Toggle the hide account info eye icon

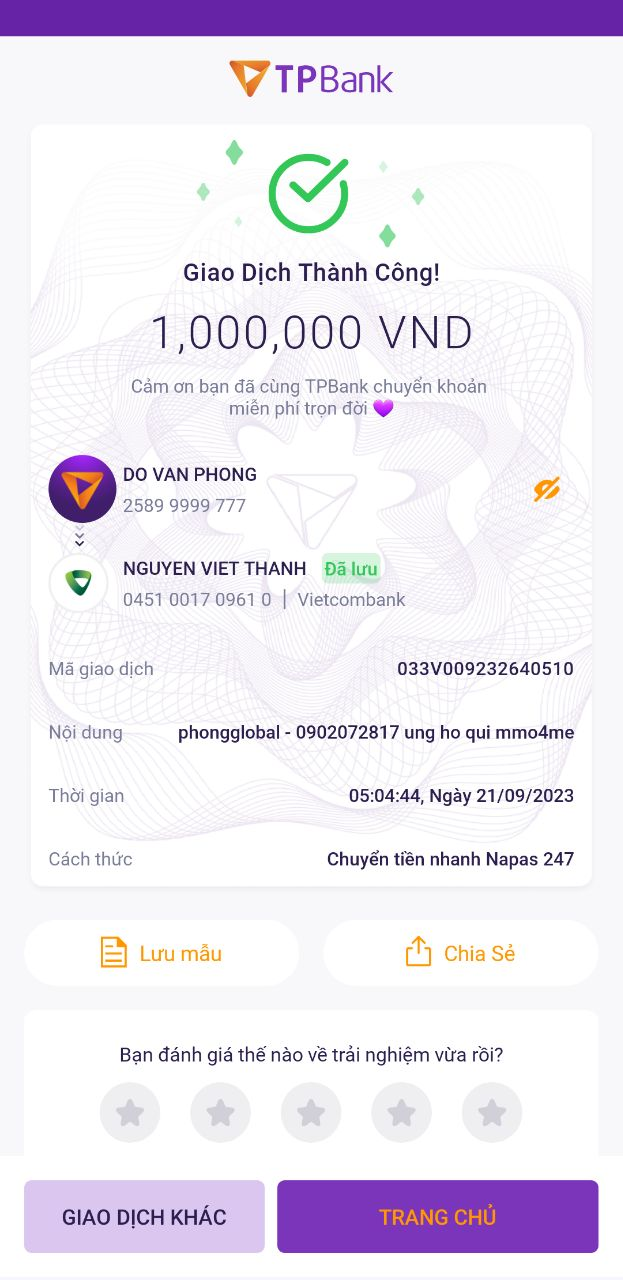pos(546,489)
